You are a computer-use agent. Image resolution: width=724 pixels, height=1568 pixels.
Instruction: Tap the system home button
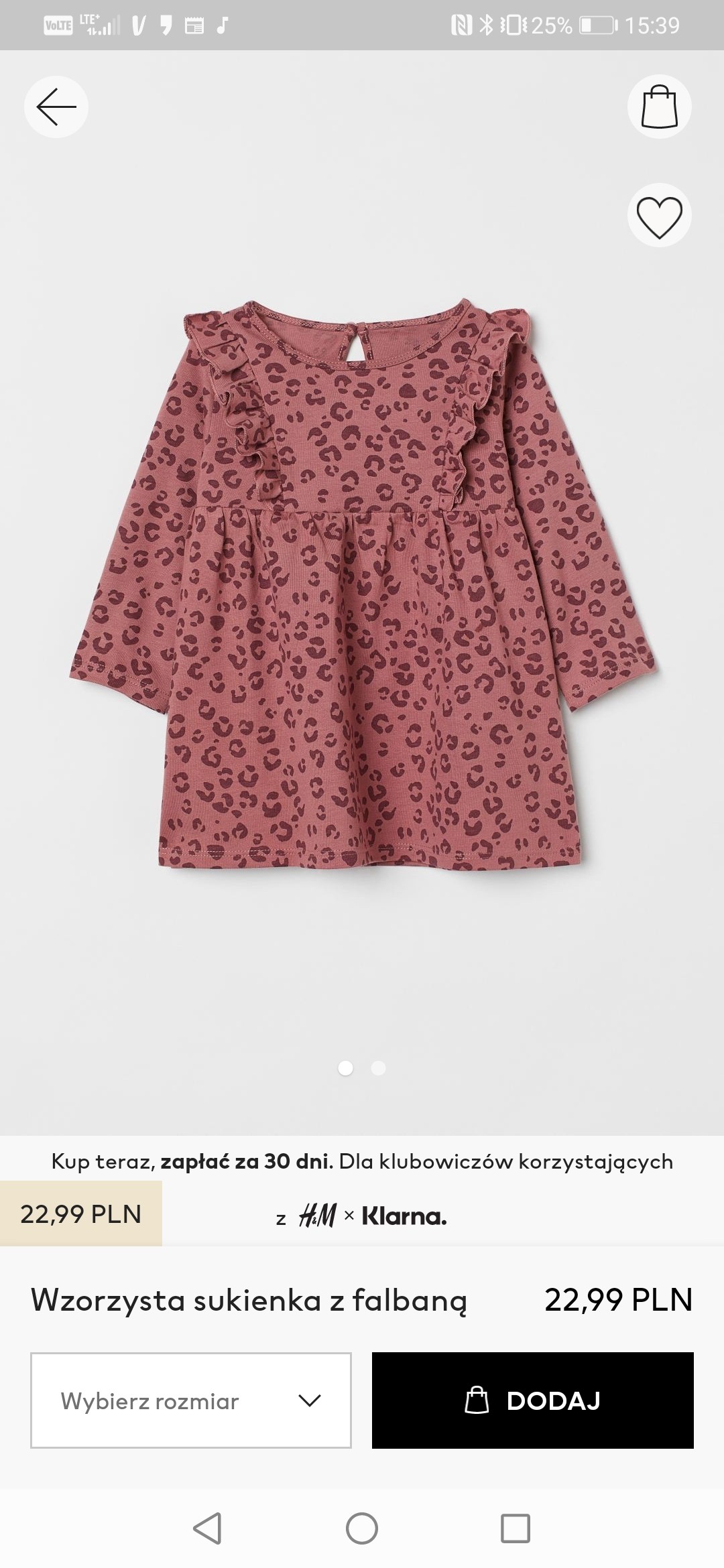coord(362,1528)
